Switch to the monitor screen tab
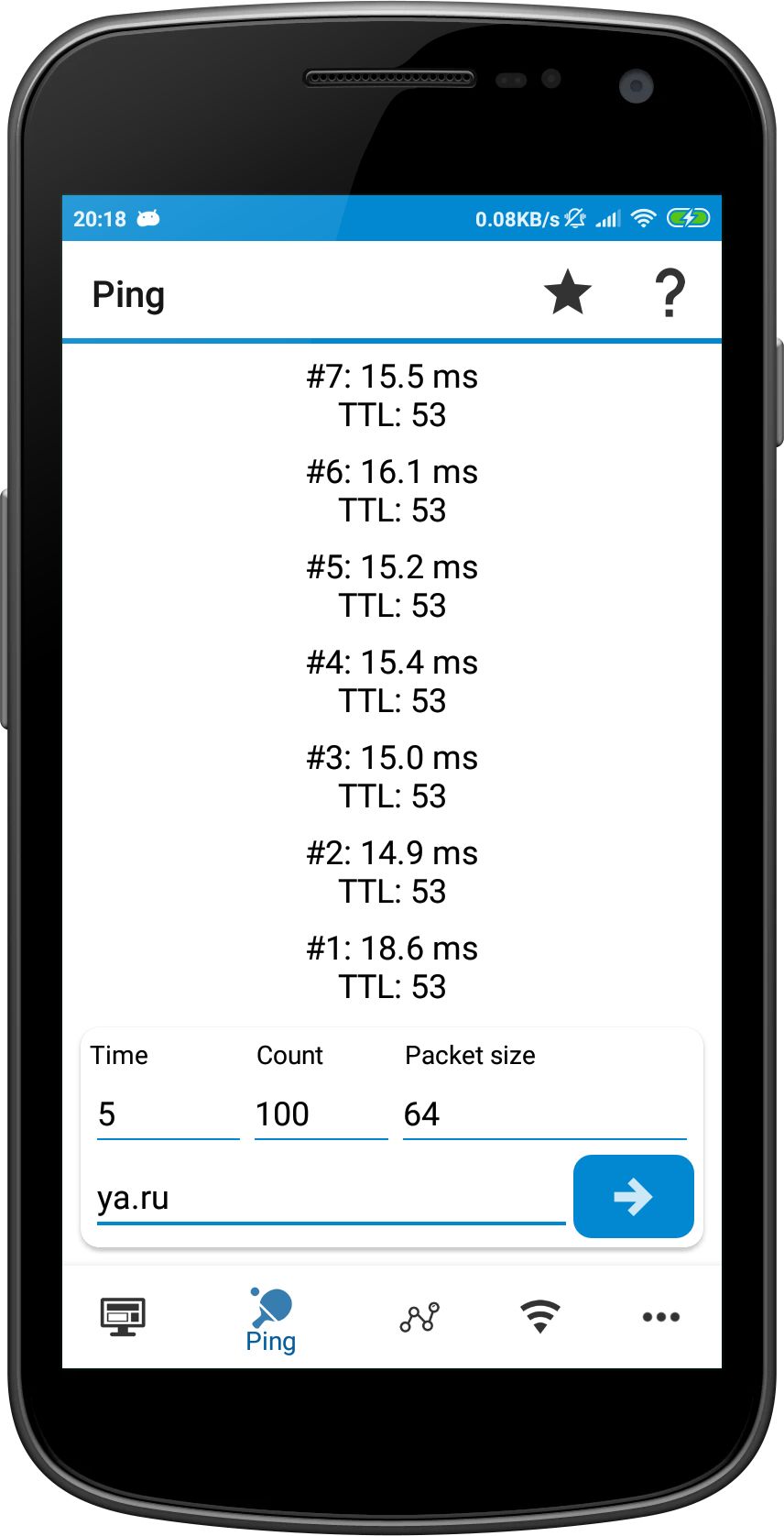Viewport: 784px width, 1536px height. (x=123, y=1317)
